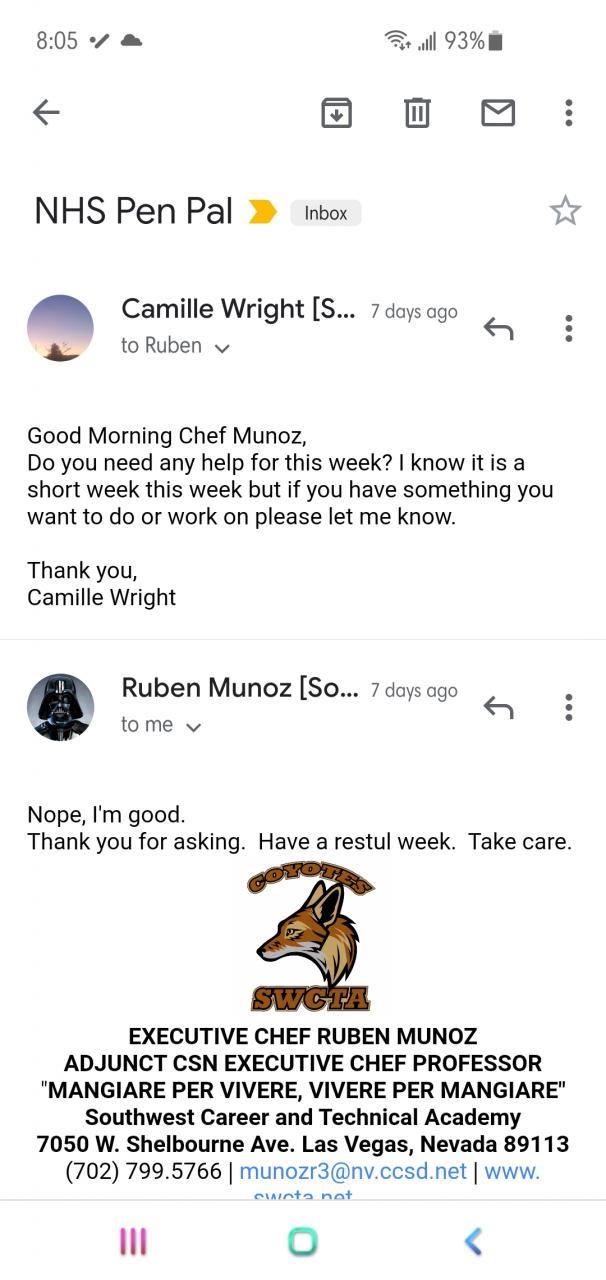
Task: Open recent apps from the navigation bar
Action: 133,1241
